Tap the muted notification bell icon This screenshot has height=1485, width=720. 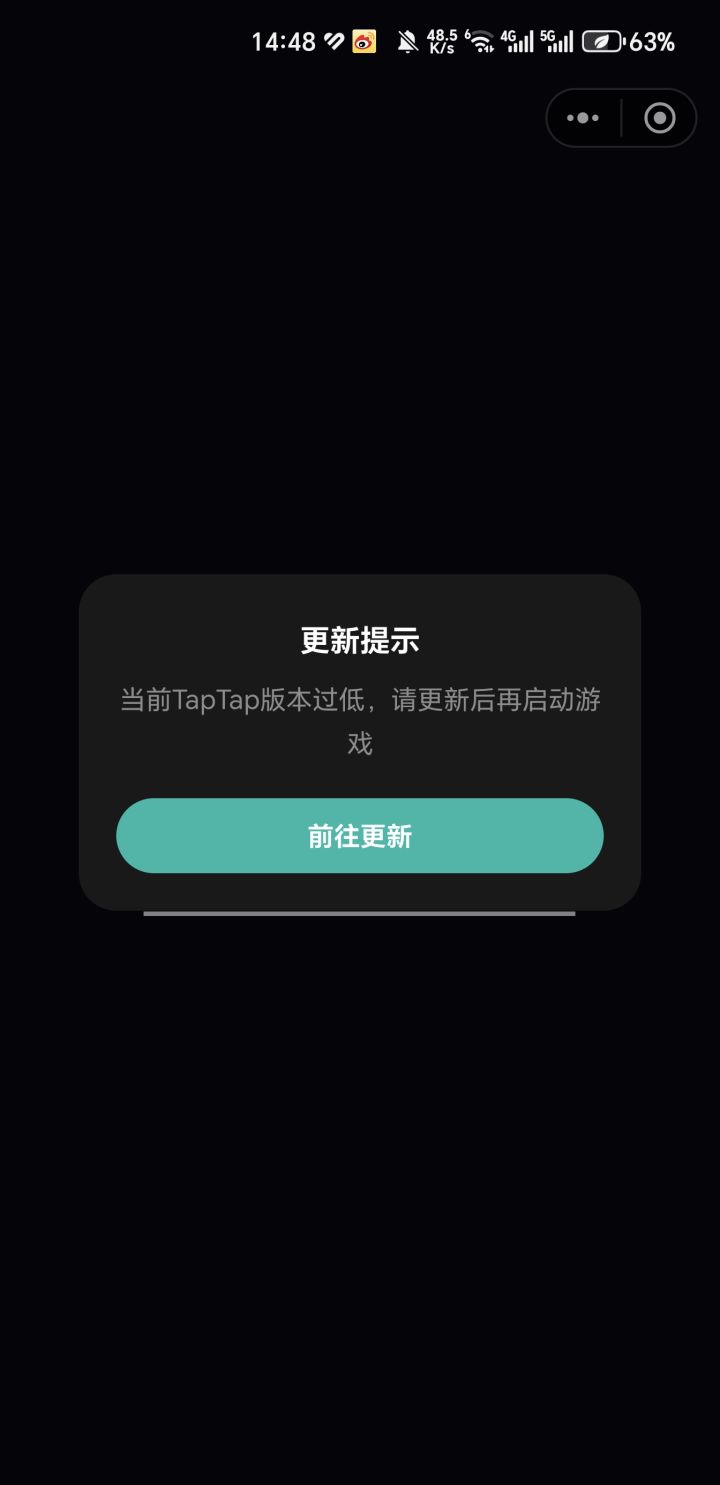407,41
